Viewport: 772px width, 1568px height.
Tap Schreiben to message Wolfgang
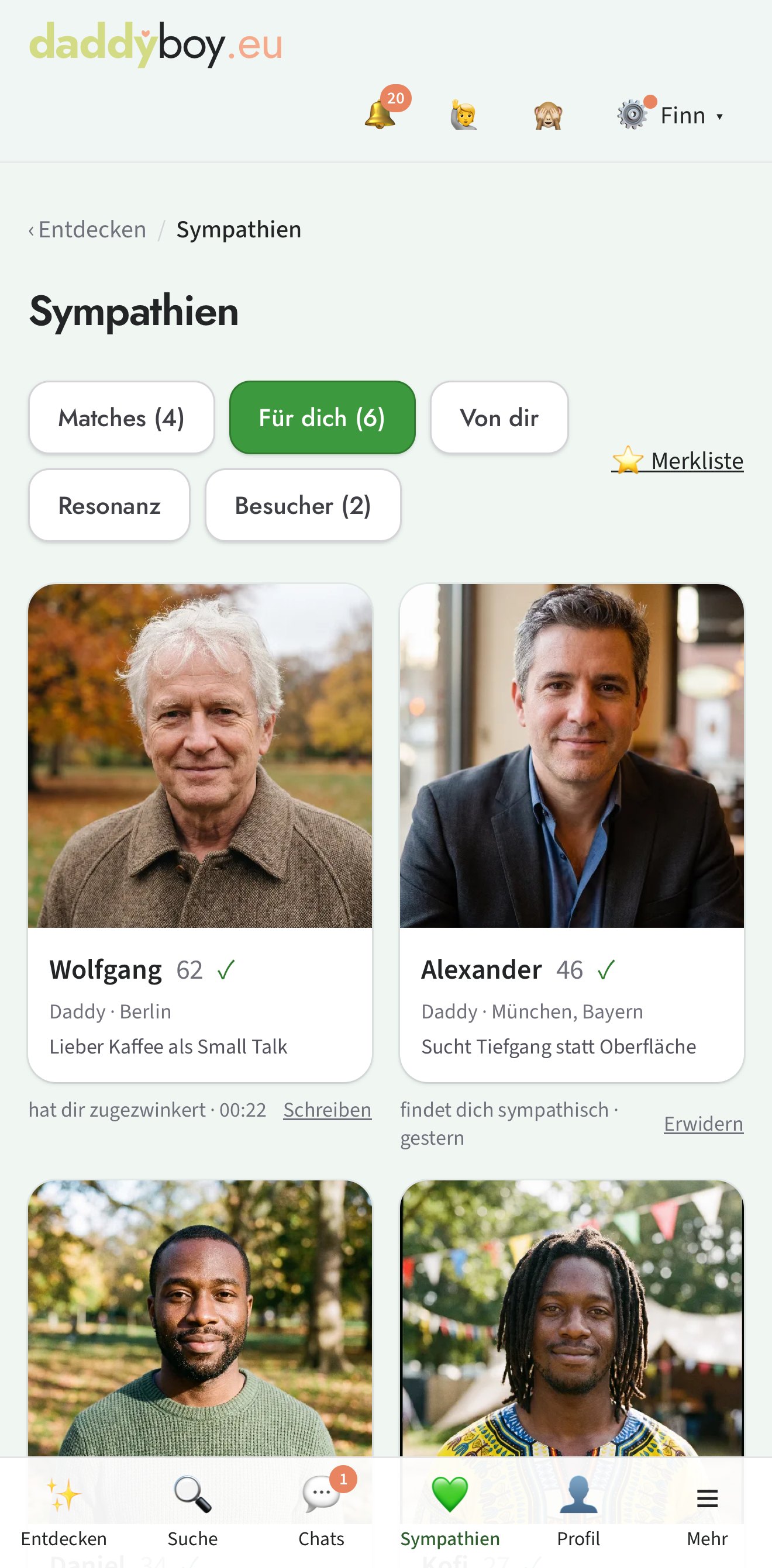pyautogui.click(x=328, y=1110)
